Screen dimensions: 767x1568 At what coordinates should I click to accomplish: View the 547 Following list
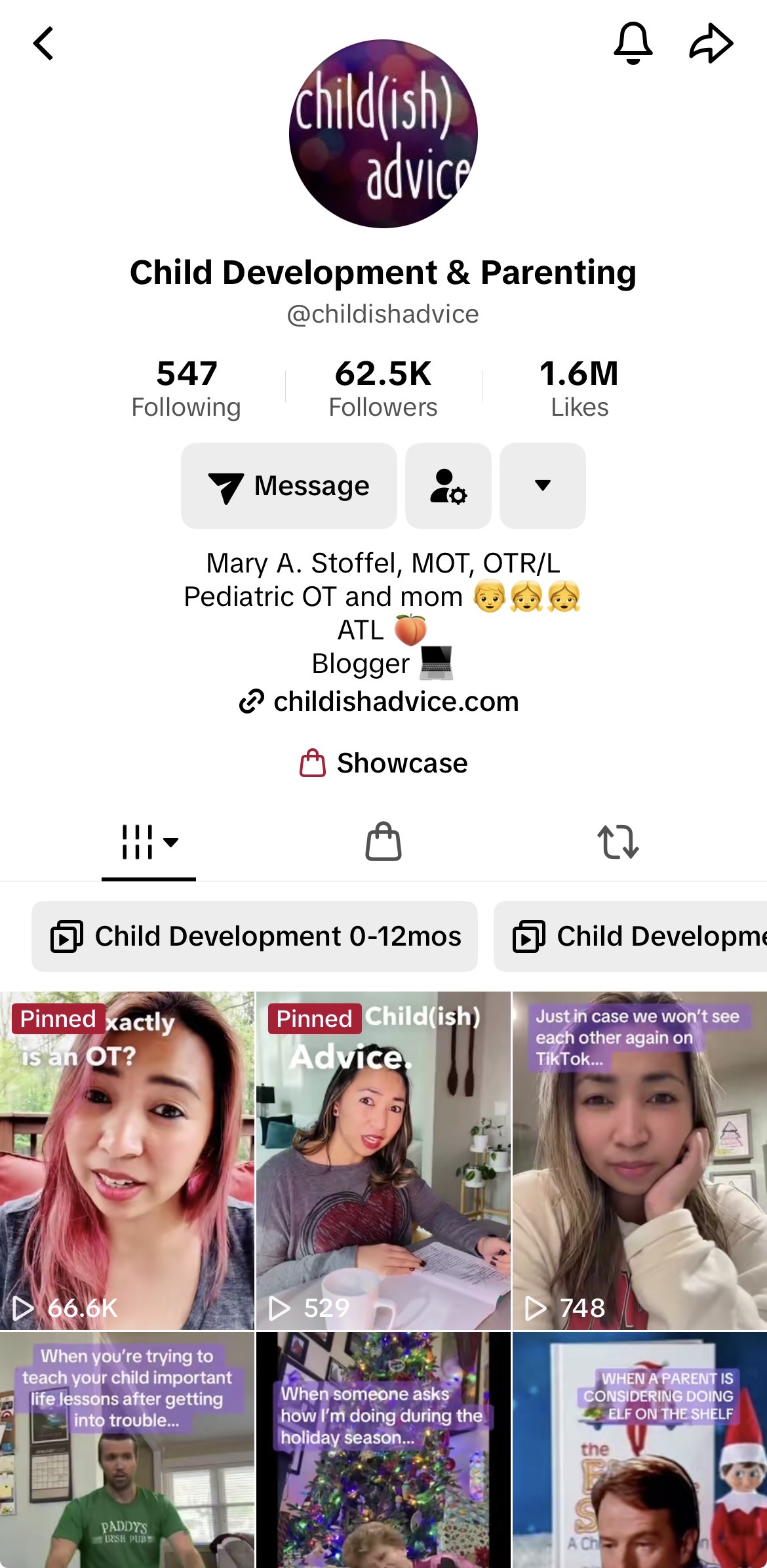point(186,388)
